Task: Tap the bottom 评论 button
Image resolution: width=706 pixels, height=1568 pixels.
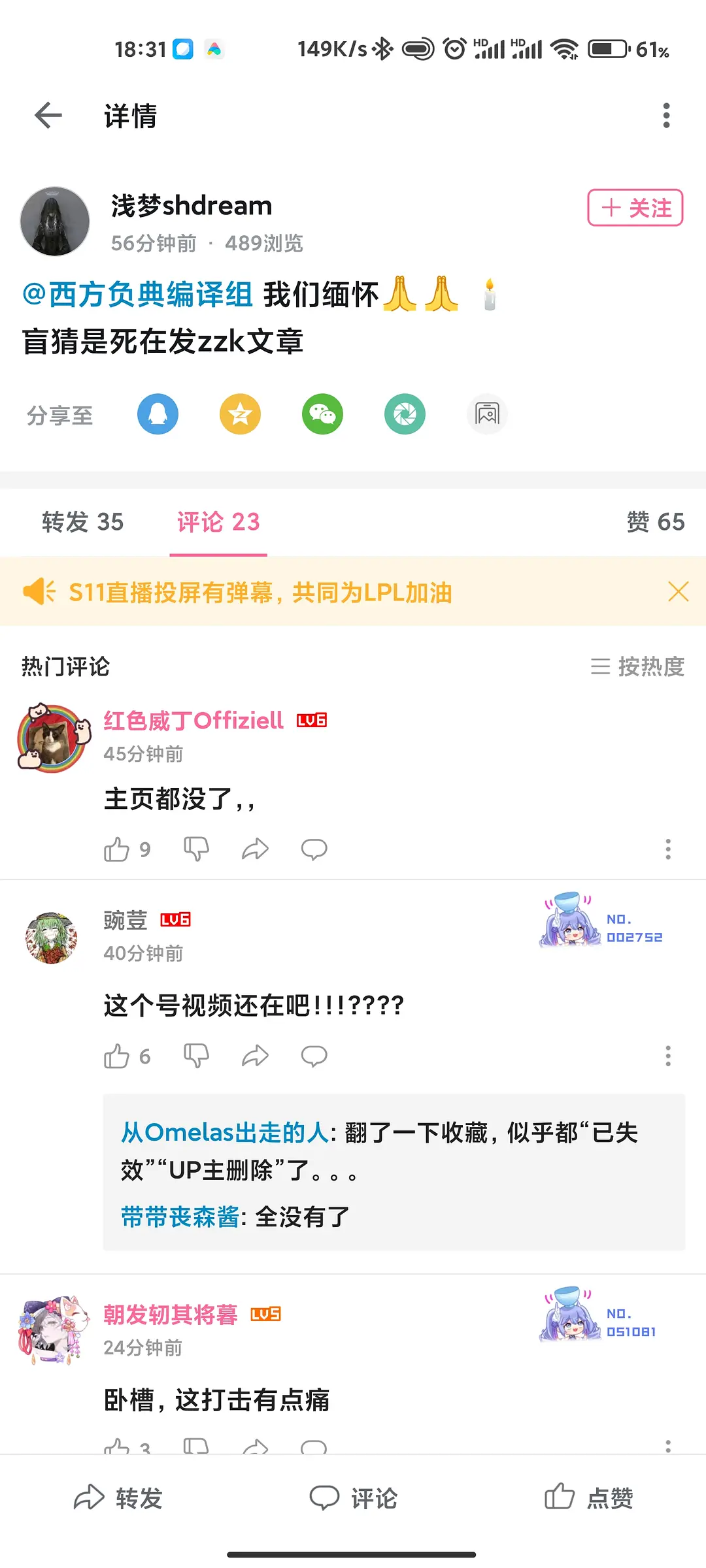Action: tap(353, 1497)
